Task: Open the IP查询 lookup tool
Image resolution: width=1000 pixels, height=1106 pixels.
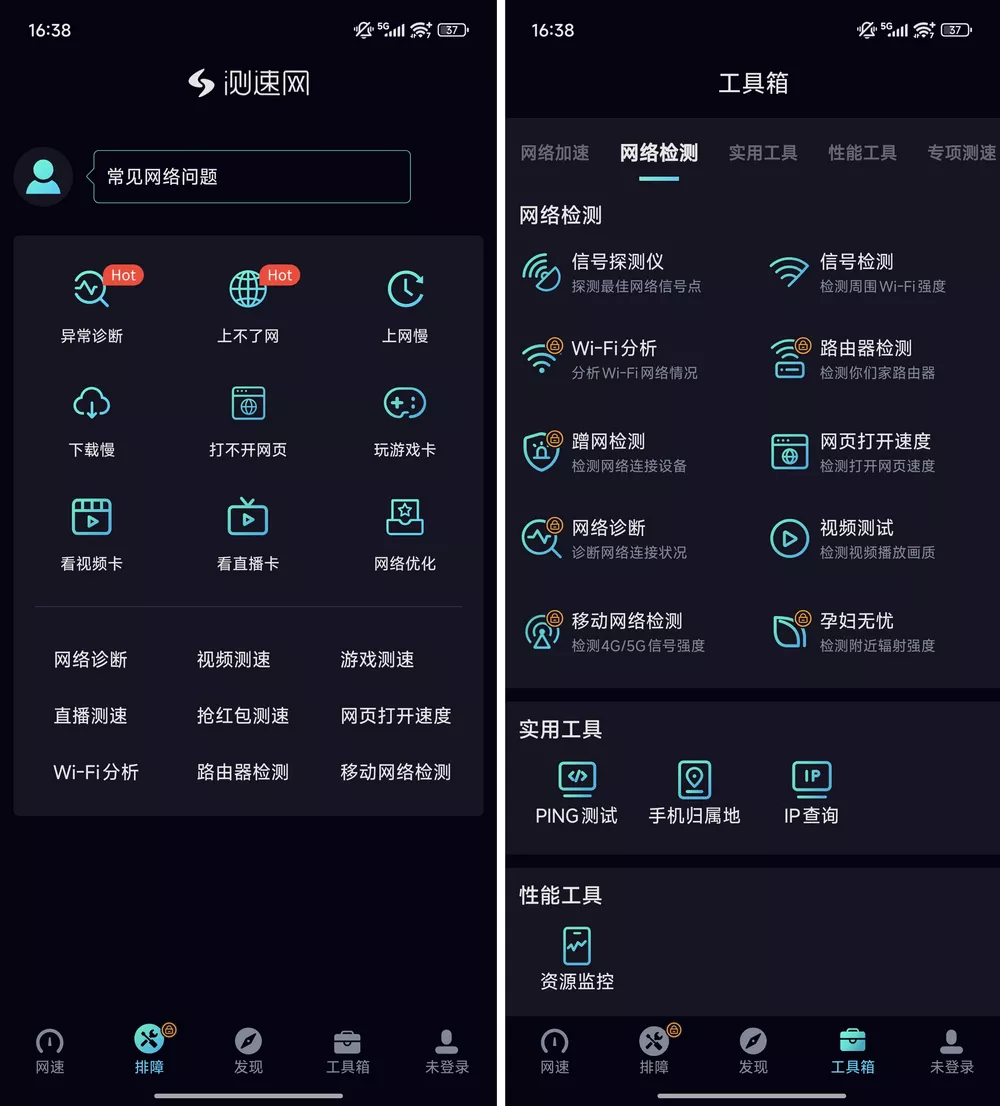Action: [x=811, y=793]
